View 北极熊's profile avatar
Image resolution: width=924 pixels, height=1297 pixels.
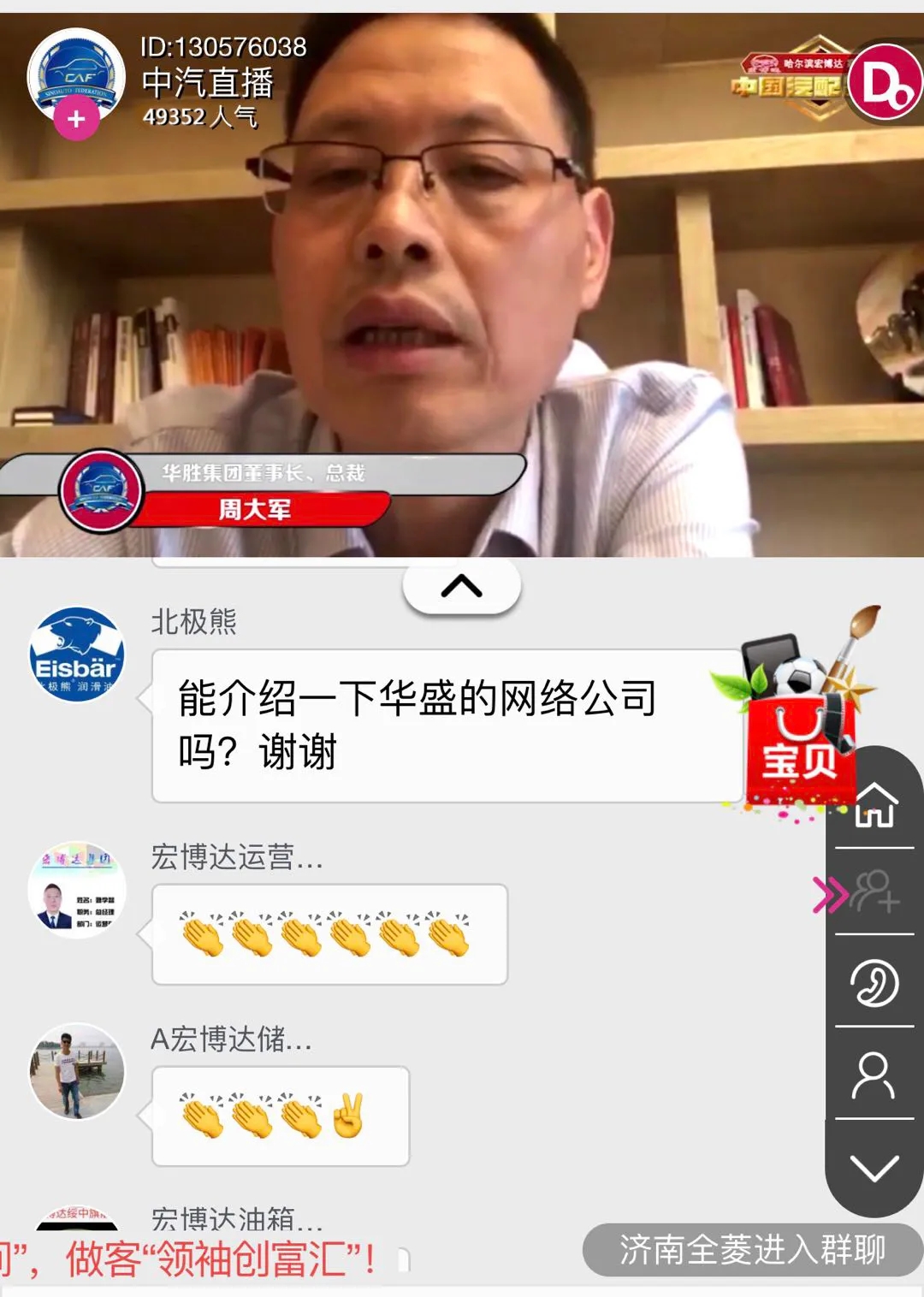click(x=77, y=654)
